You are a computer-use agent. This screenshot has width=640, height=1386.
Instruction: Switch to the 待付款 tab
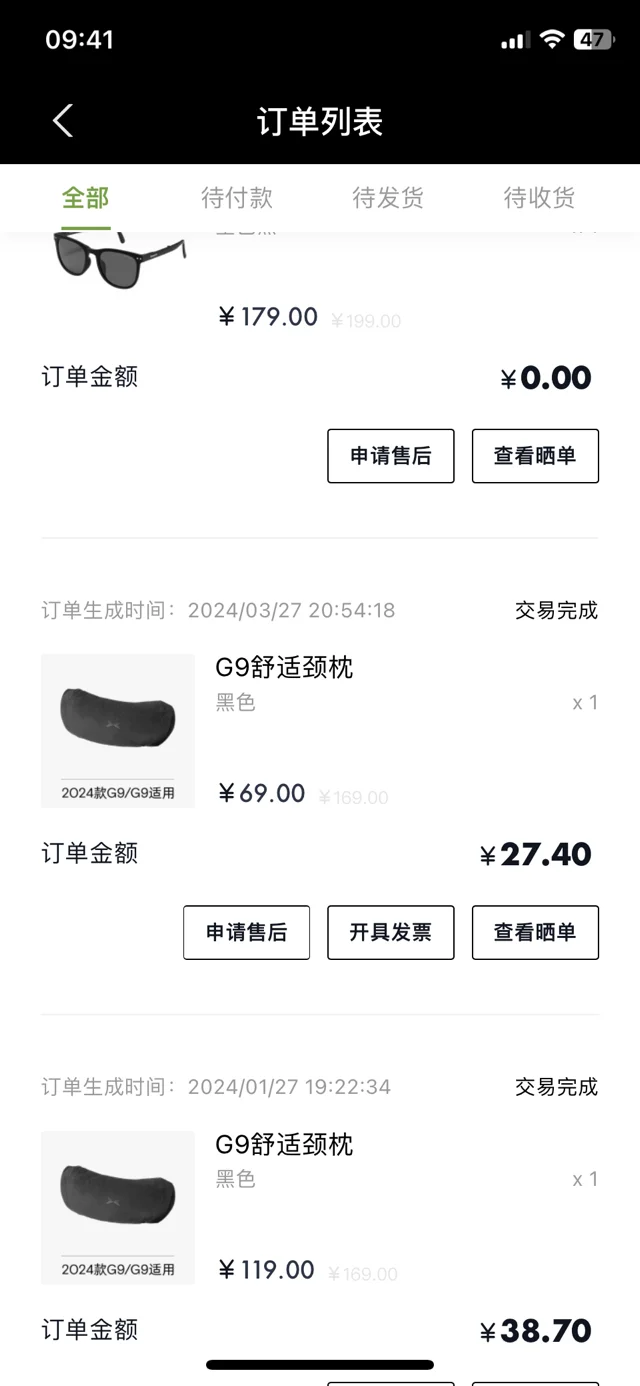(x=237, y=198)
